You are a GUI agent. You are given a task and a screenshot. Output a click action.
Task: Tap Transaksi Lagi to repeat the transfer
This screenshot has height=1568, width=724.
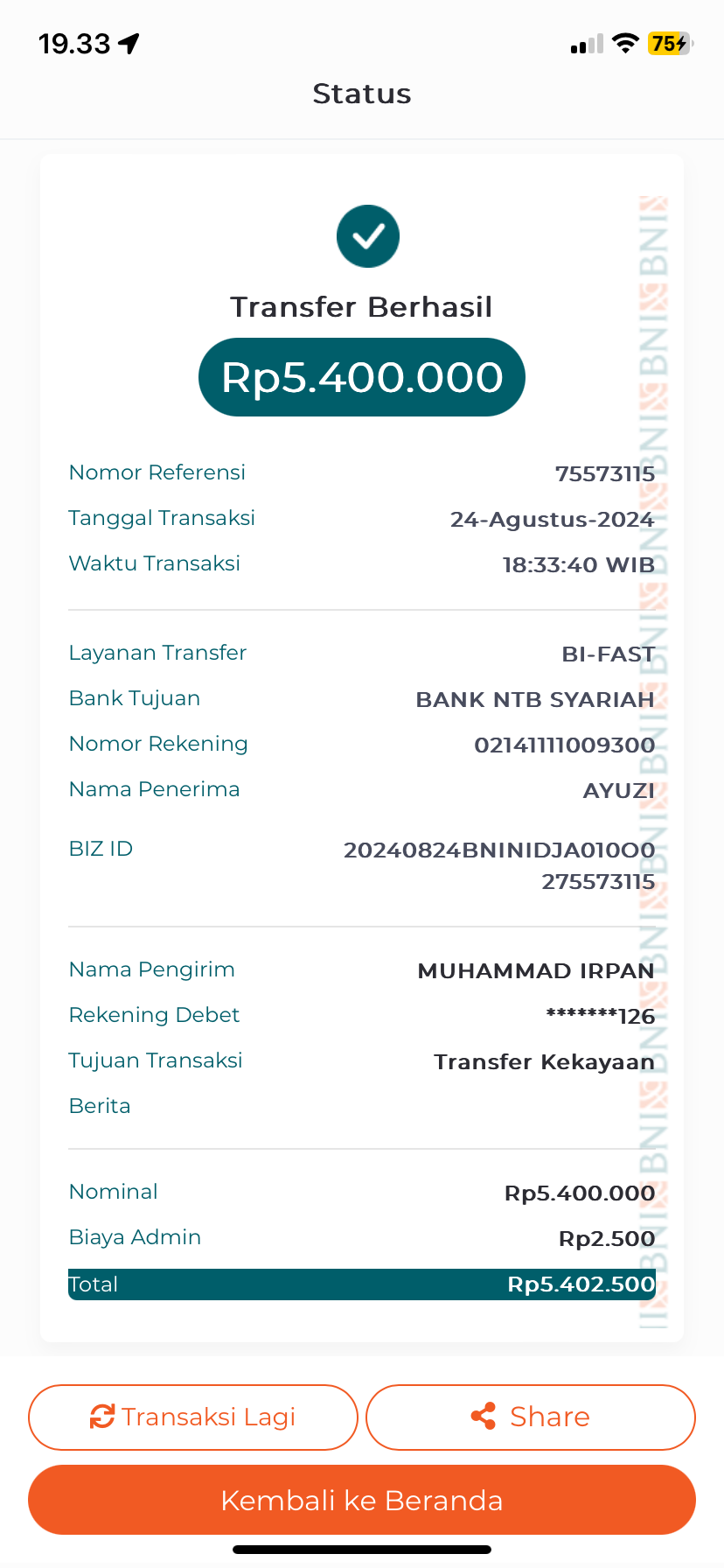pos(193,1417)
